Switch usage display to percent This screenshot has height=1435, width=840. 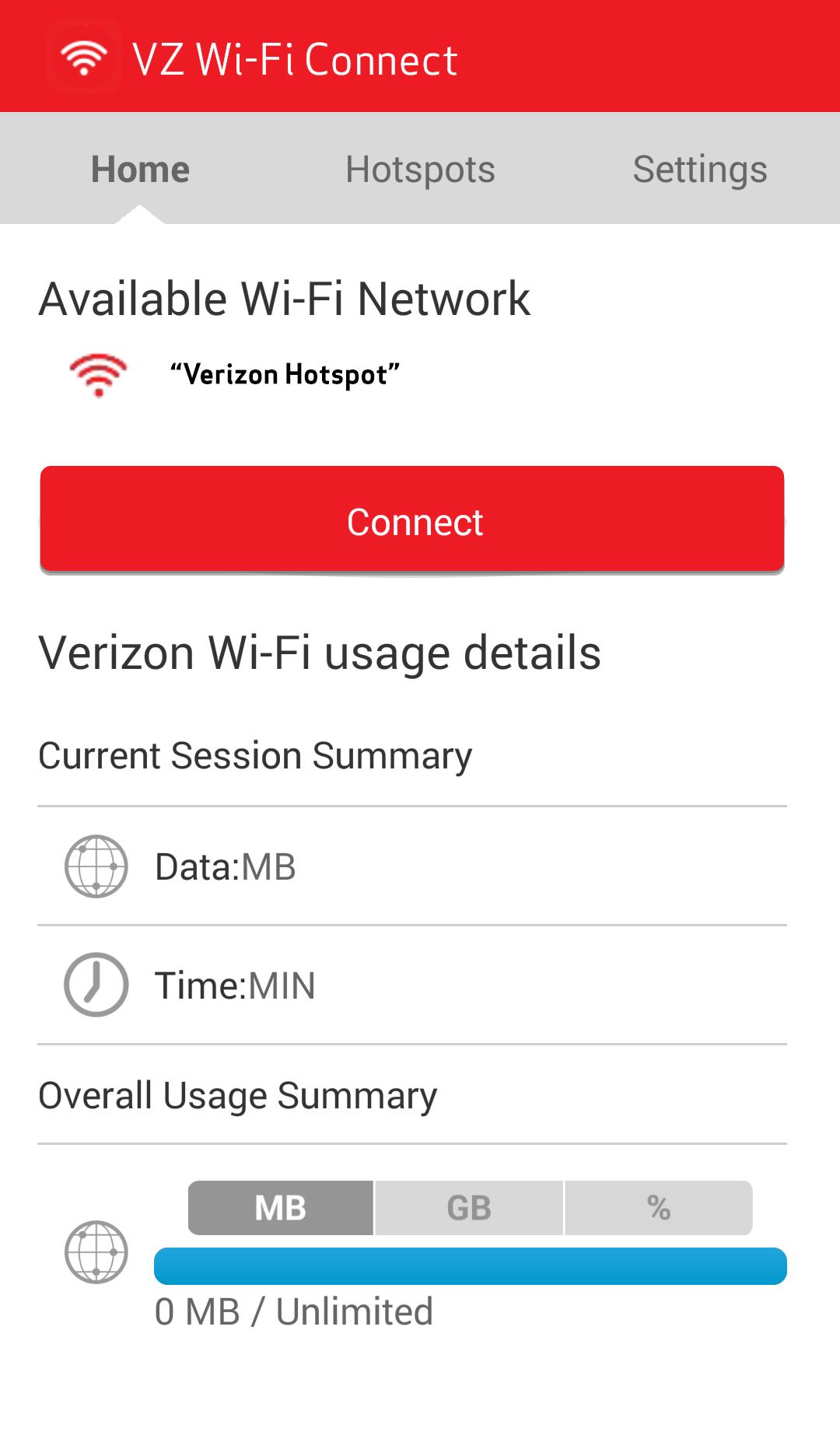(x=659, y=1207)
